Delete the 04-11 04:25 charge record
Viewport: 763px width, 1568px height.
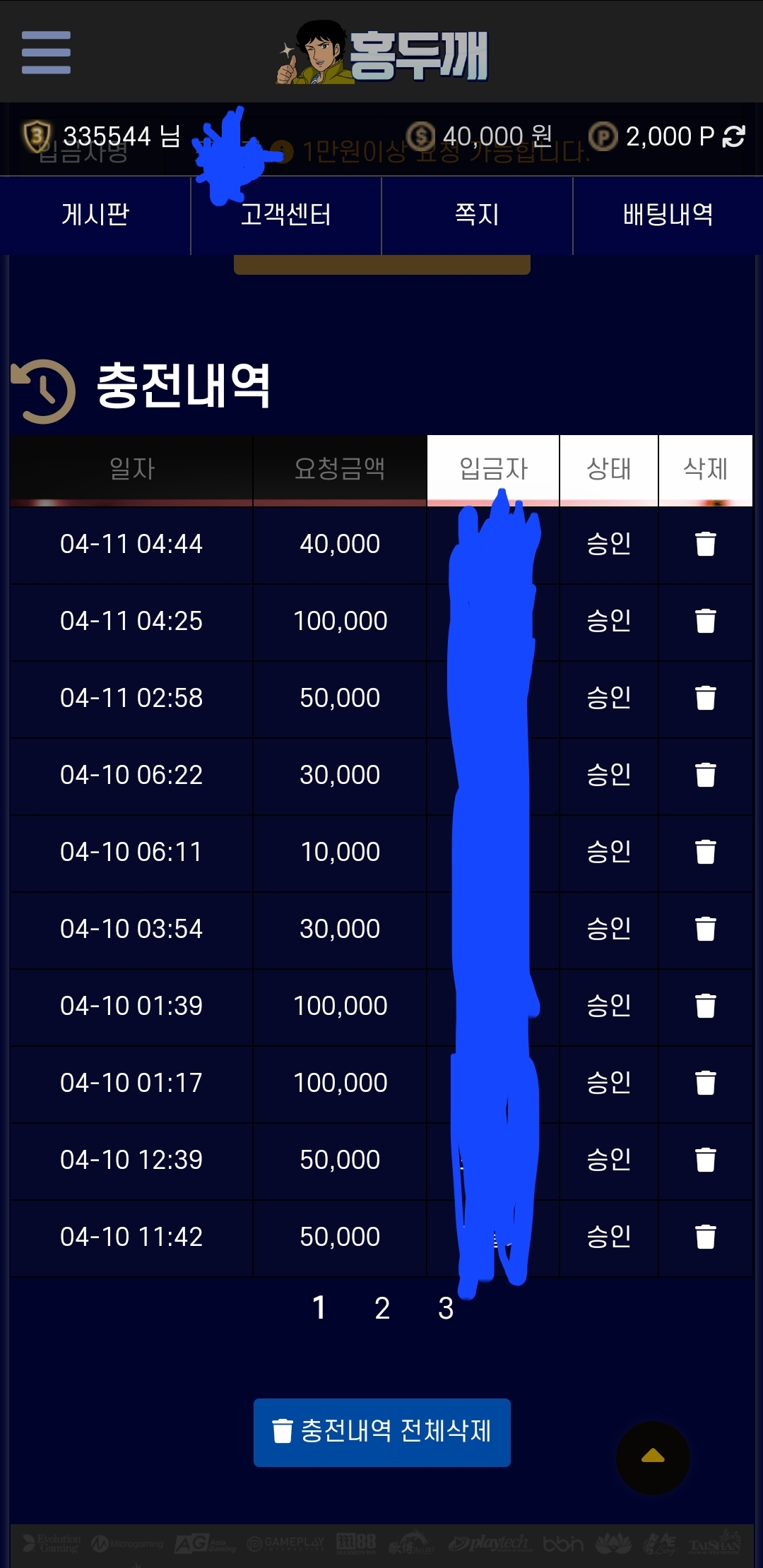[x=705, y=621]
